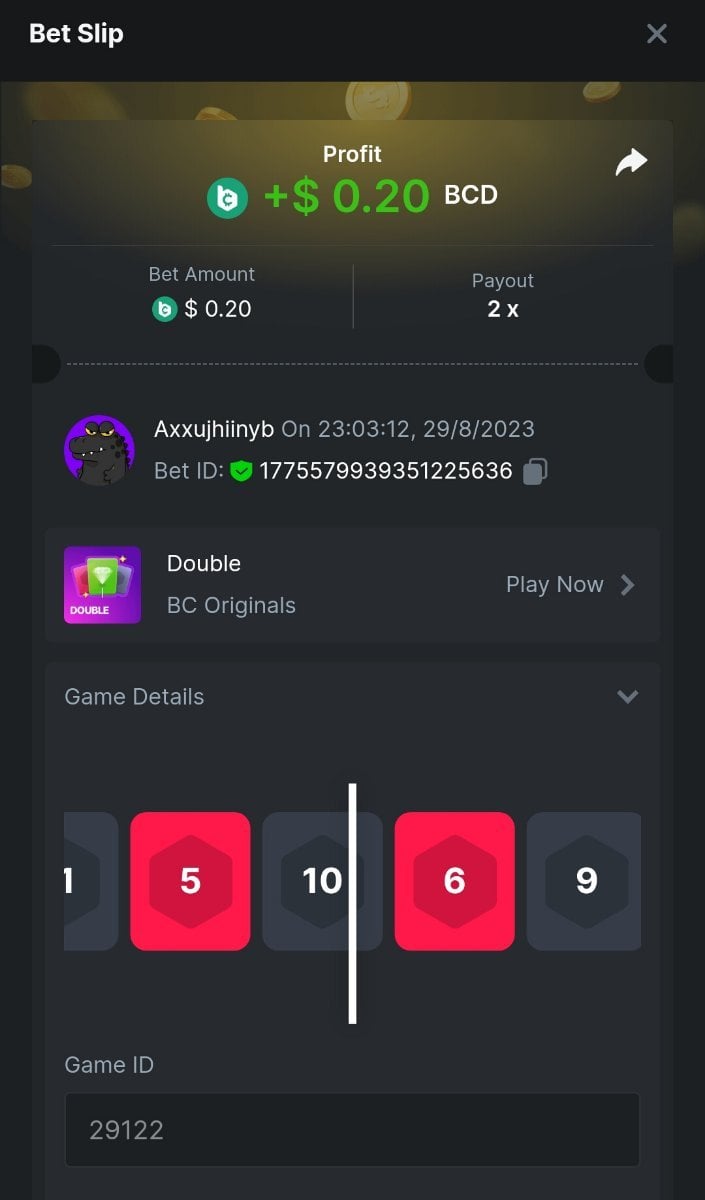This screenshot has width=705, height=1200.
Task: Open the Double game via Play Now
Action: tap(570, 585)
